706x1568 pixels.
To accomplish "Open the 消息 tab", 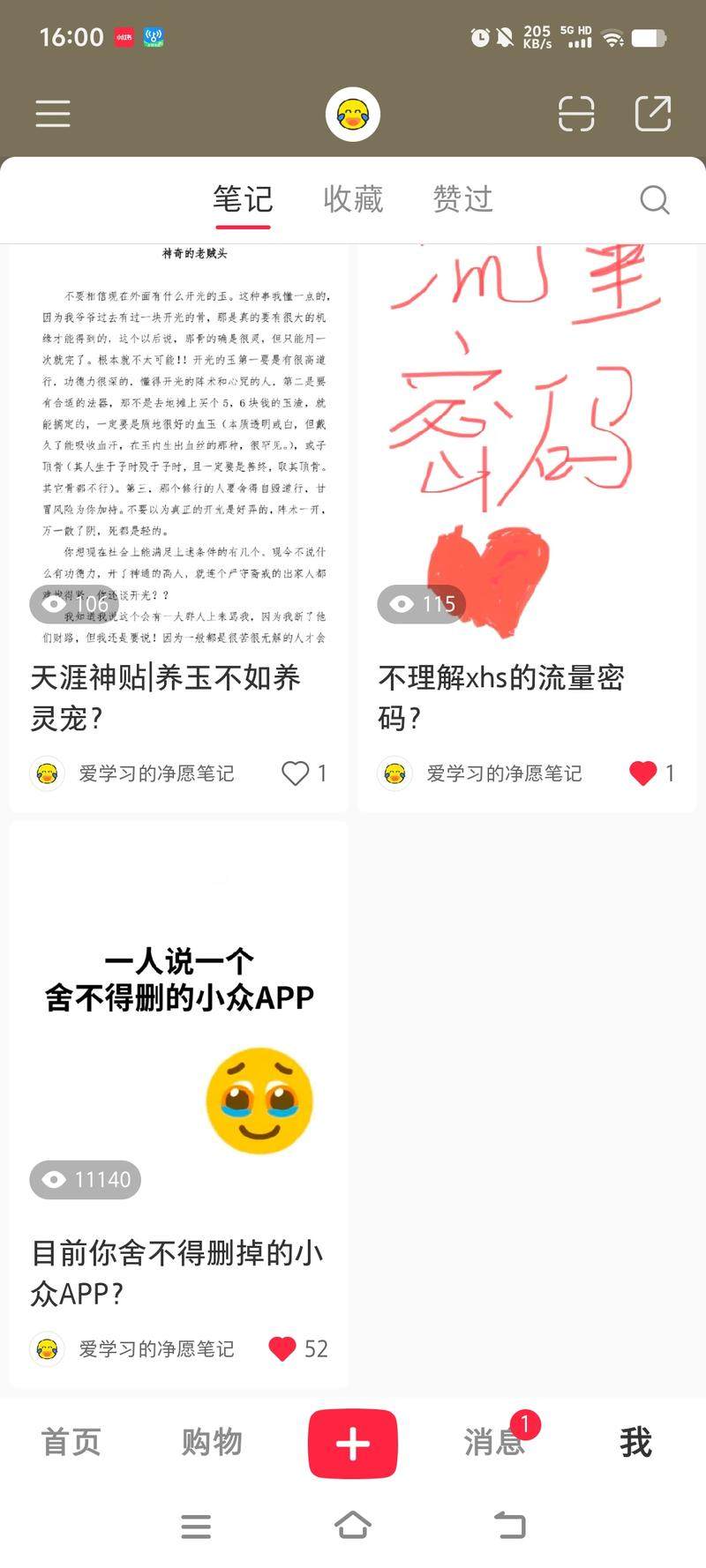I will (x=492, y=1443).
